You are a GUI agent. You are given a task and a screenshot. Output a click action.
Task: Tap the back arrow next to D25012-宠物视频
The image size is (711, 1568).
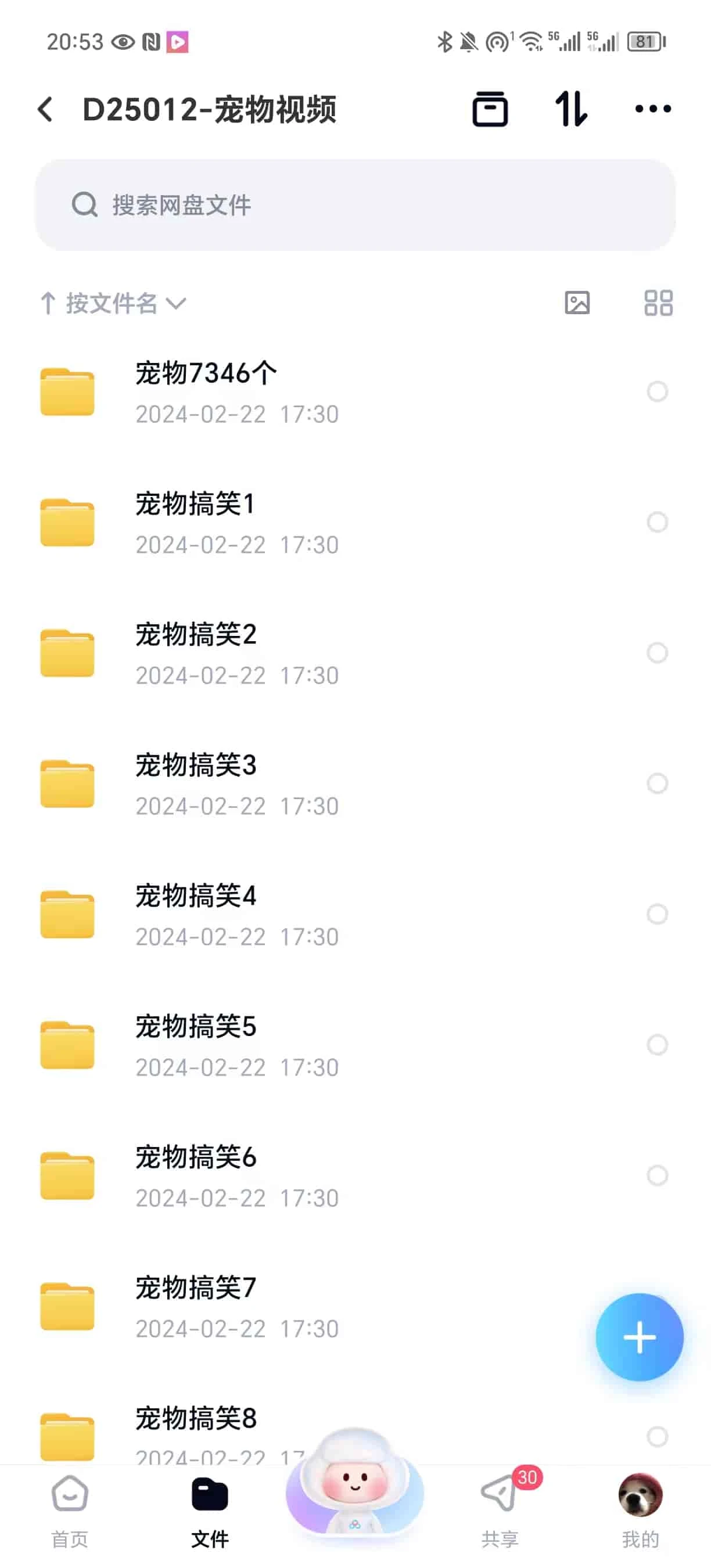tap(44, 110)
